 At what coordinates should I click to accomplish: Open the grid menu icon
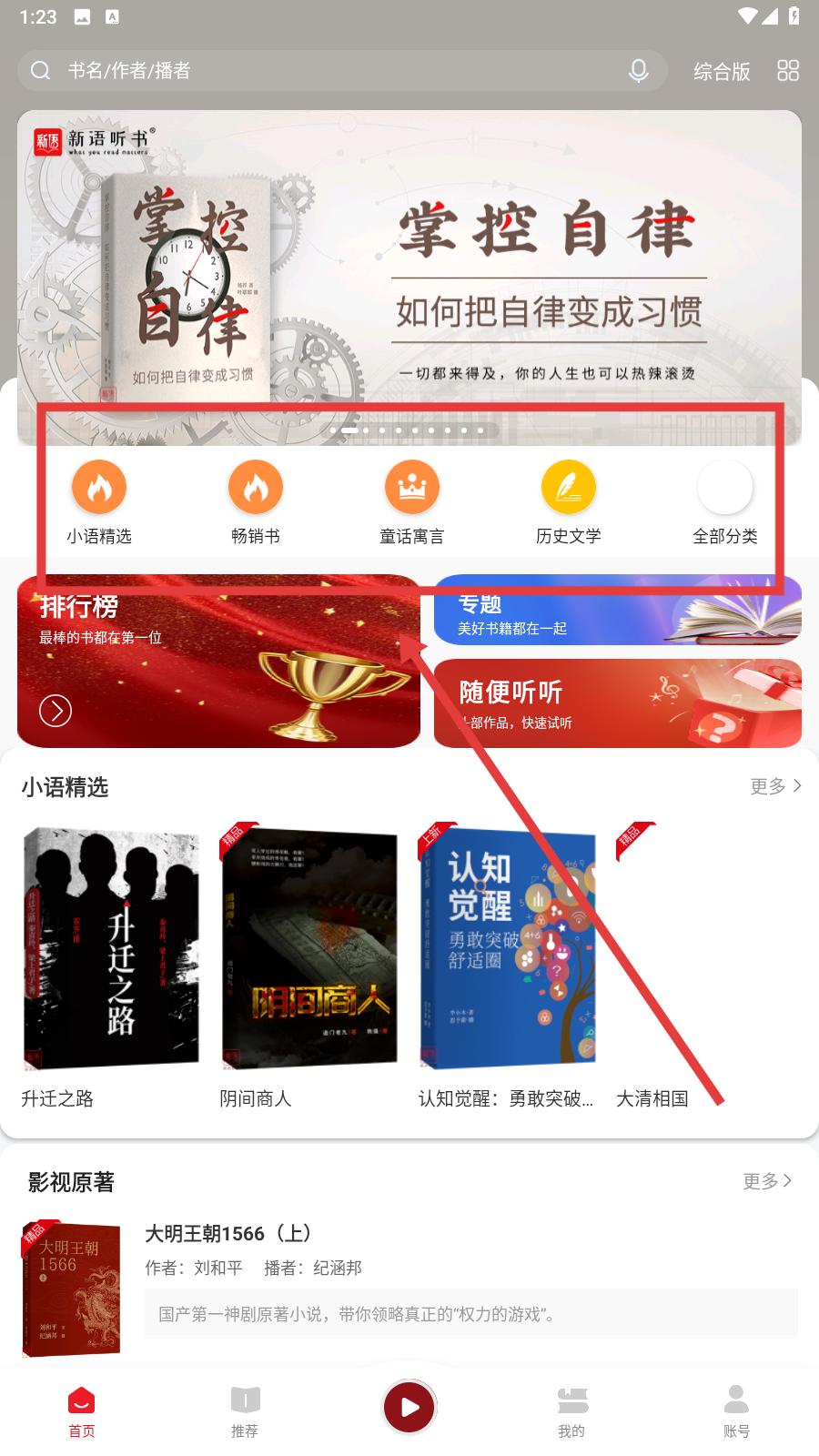coord(788,70)
